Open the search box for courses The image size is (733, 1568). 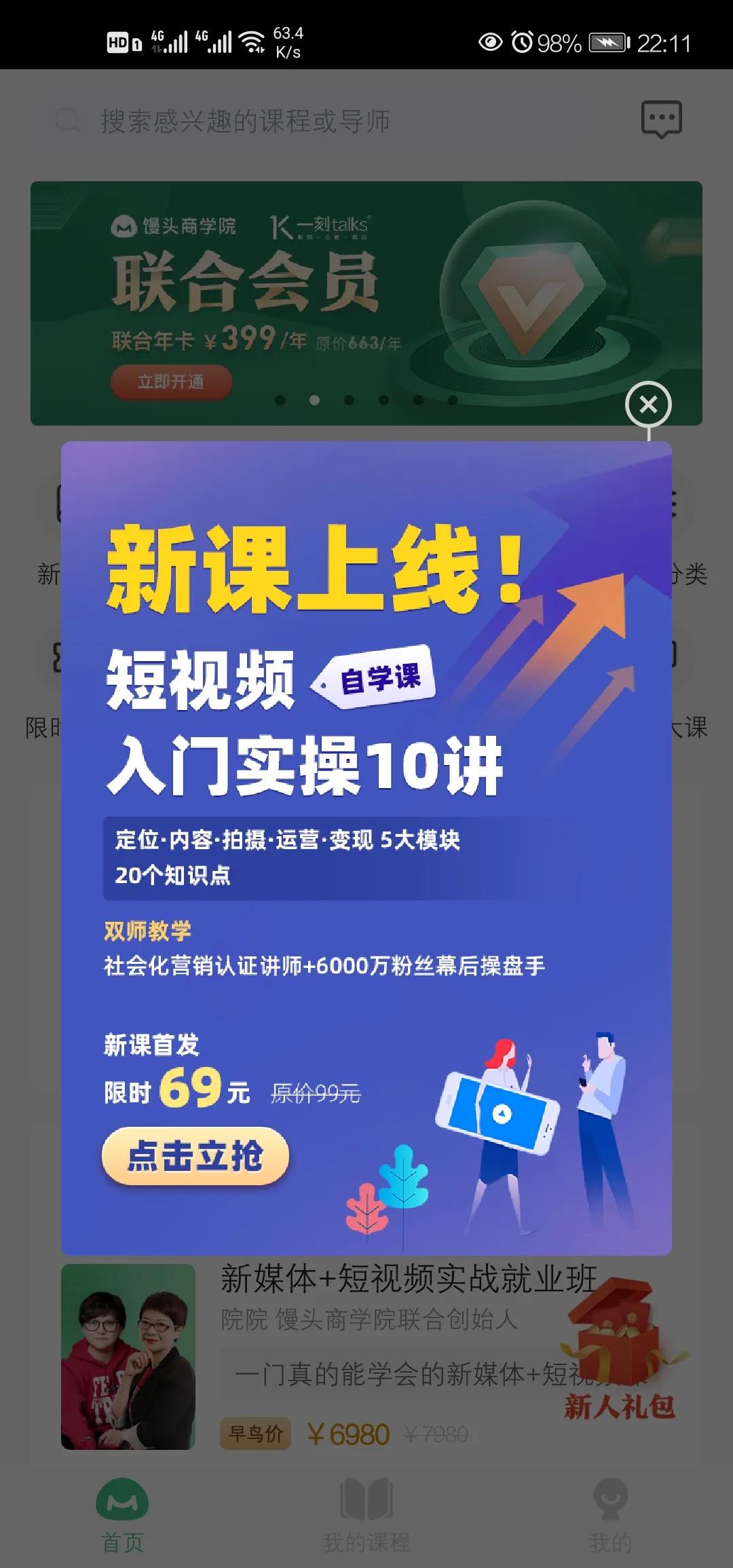[x=244, y=122]
